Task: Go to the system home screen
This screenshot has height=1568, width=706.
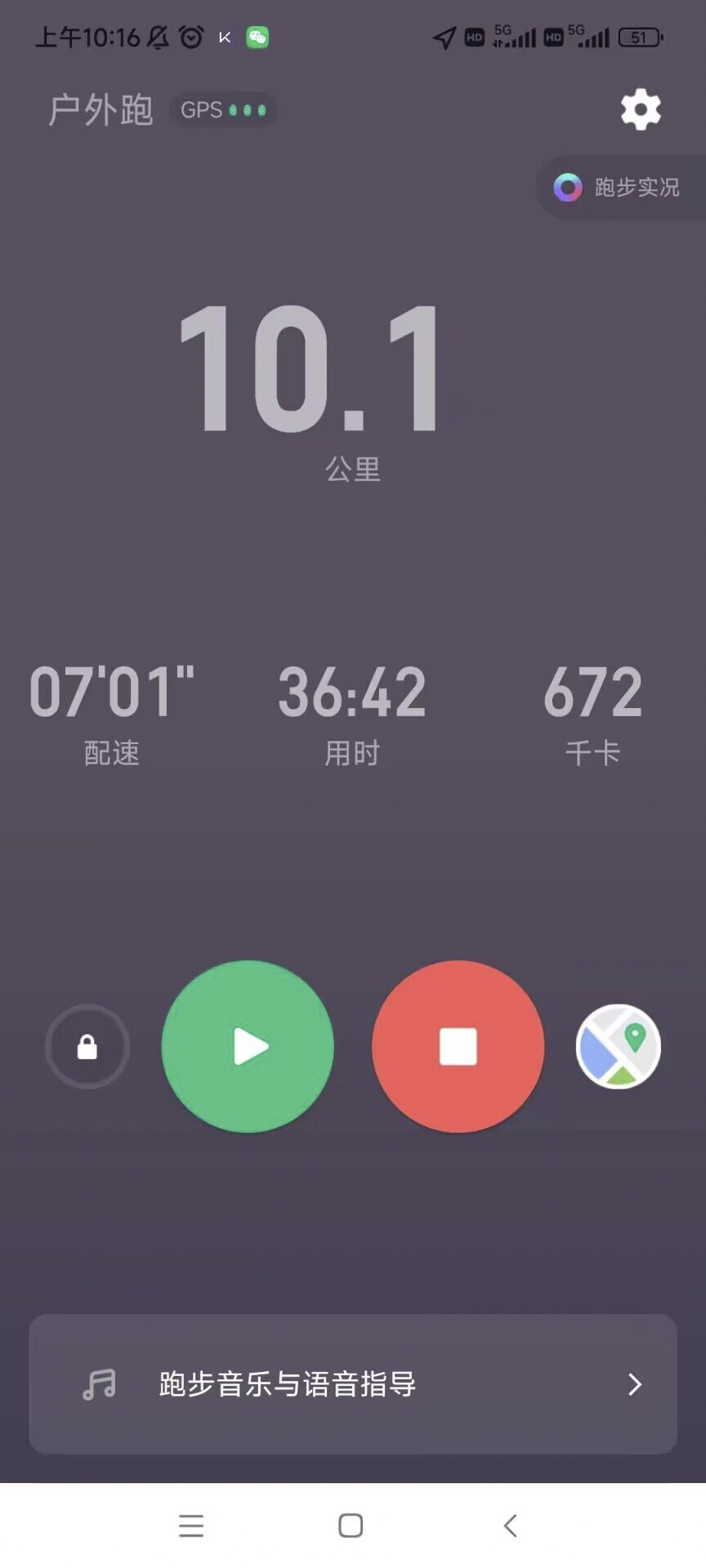Action: pyautogui.click(x=351, y=1525)
